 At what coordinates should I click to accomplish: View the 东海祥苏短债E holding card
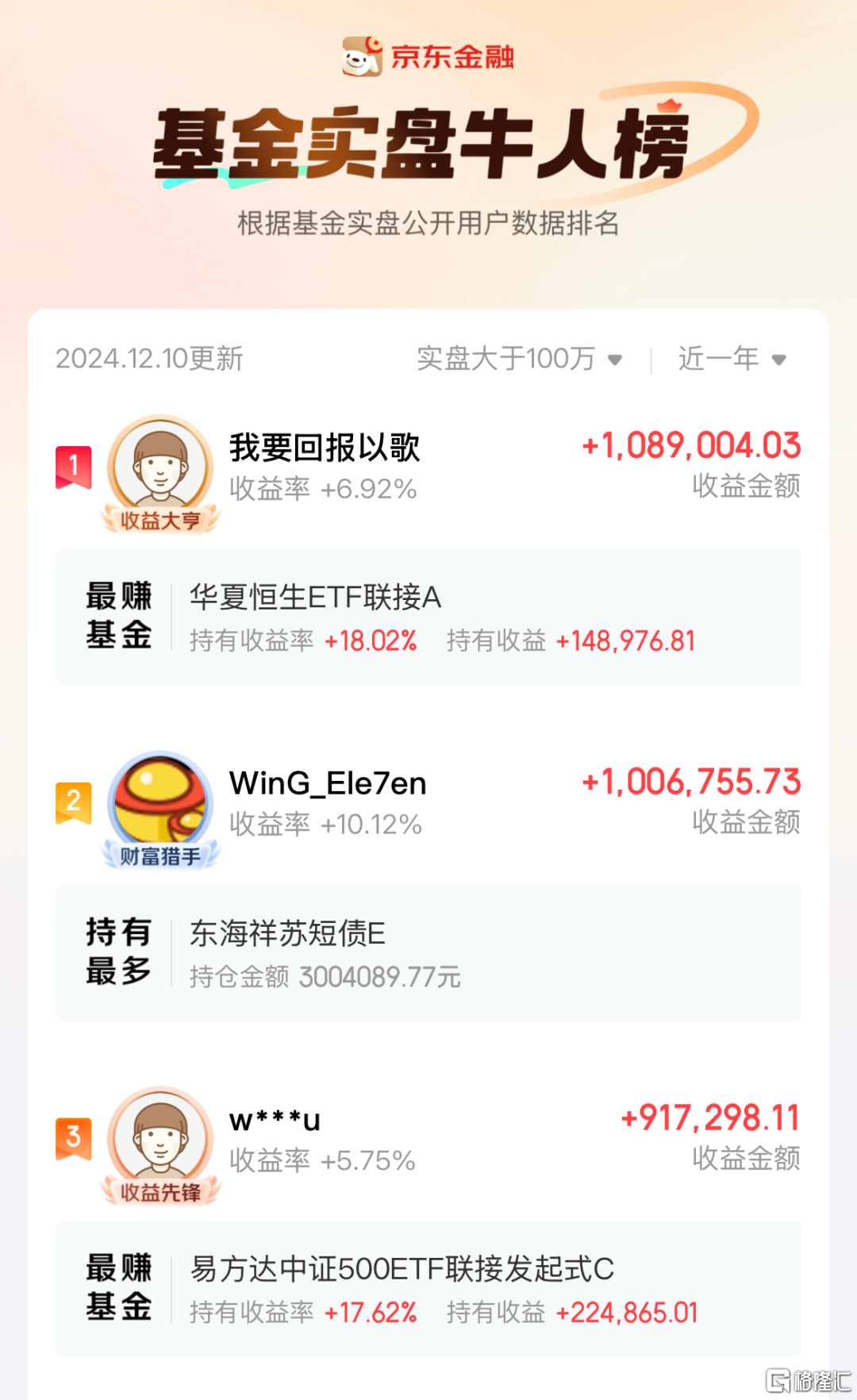point(428,953)
